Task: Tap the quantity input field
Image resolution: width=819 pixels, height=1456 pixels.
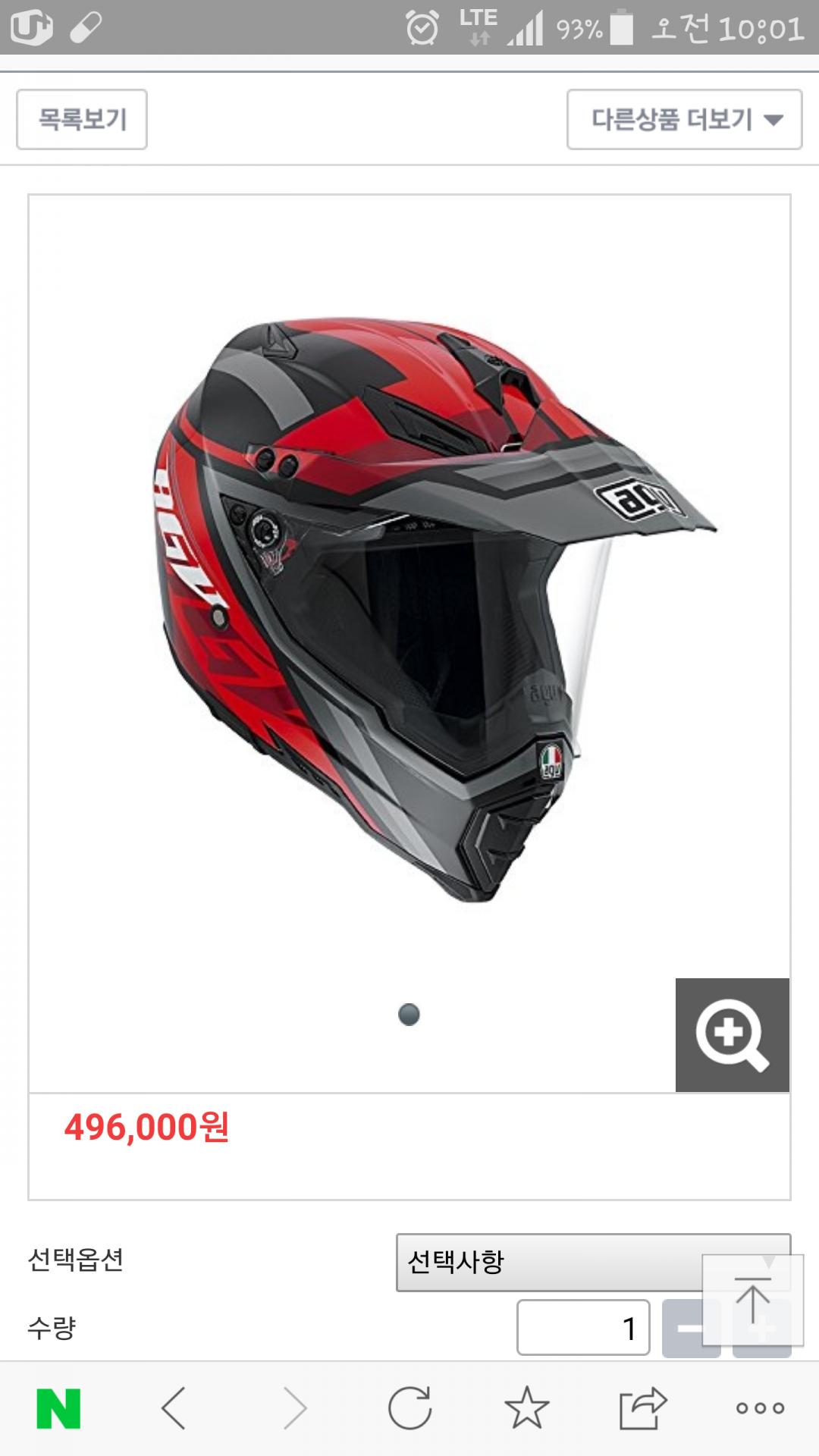Action: click(x=582, y=1328)
